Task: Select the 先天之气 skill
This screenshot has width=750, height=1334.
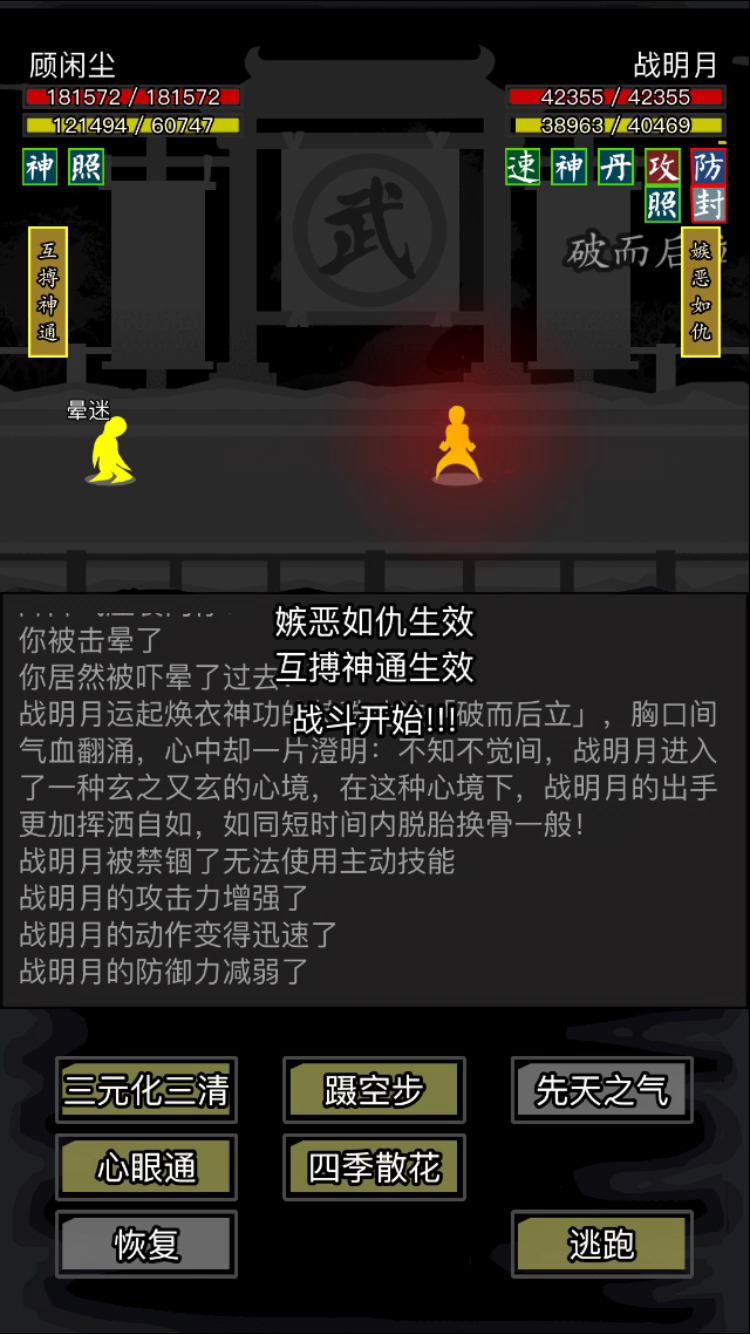Action: pos(602,1090)
